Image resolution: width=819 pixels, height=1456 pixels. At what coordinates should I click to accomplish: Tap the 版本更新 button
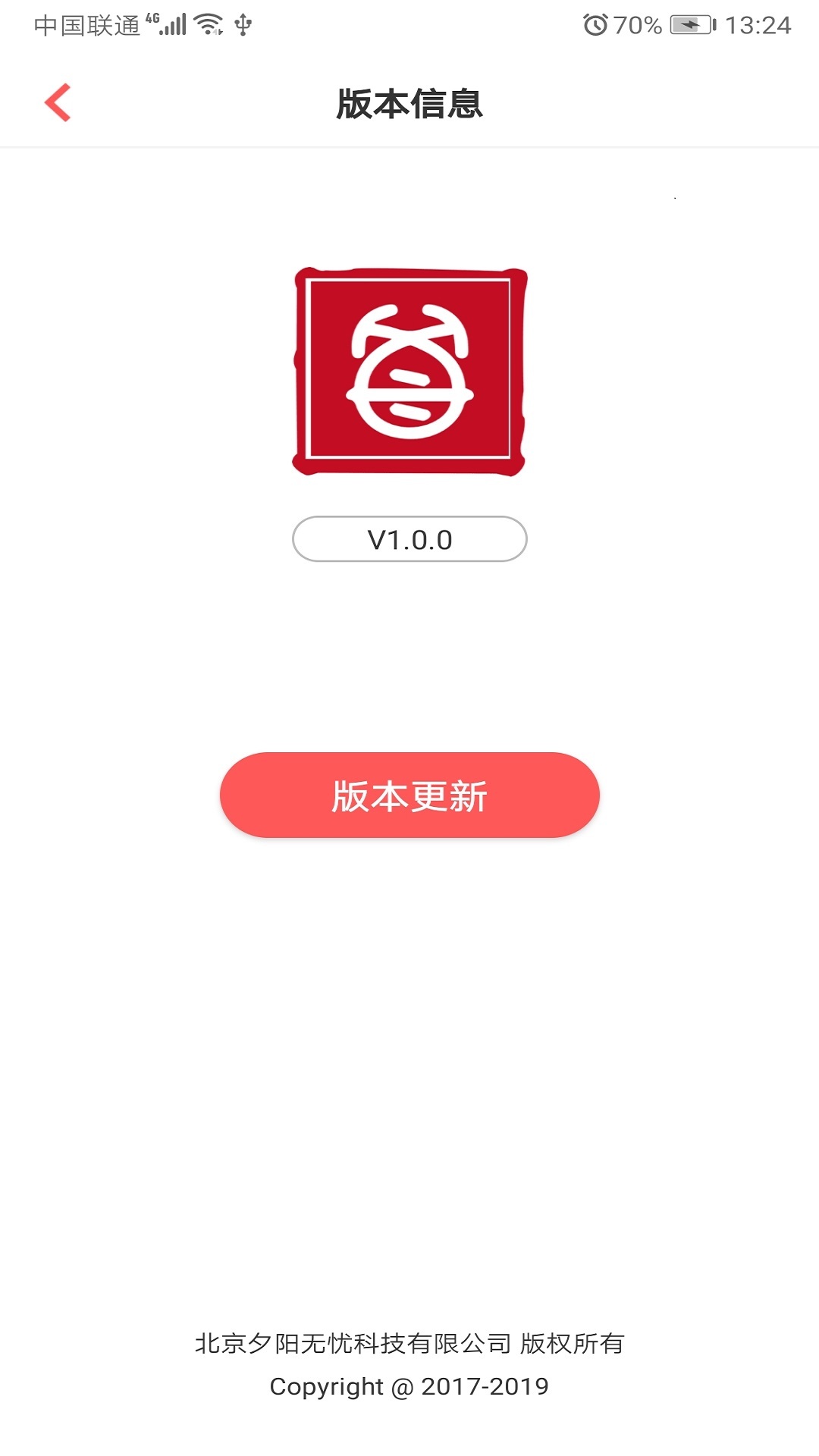409,795
